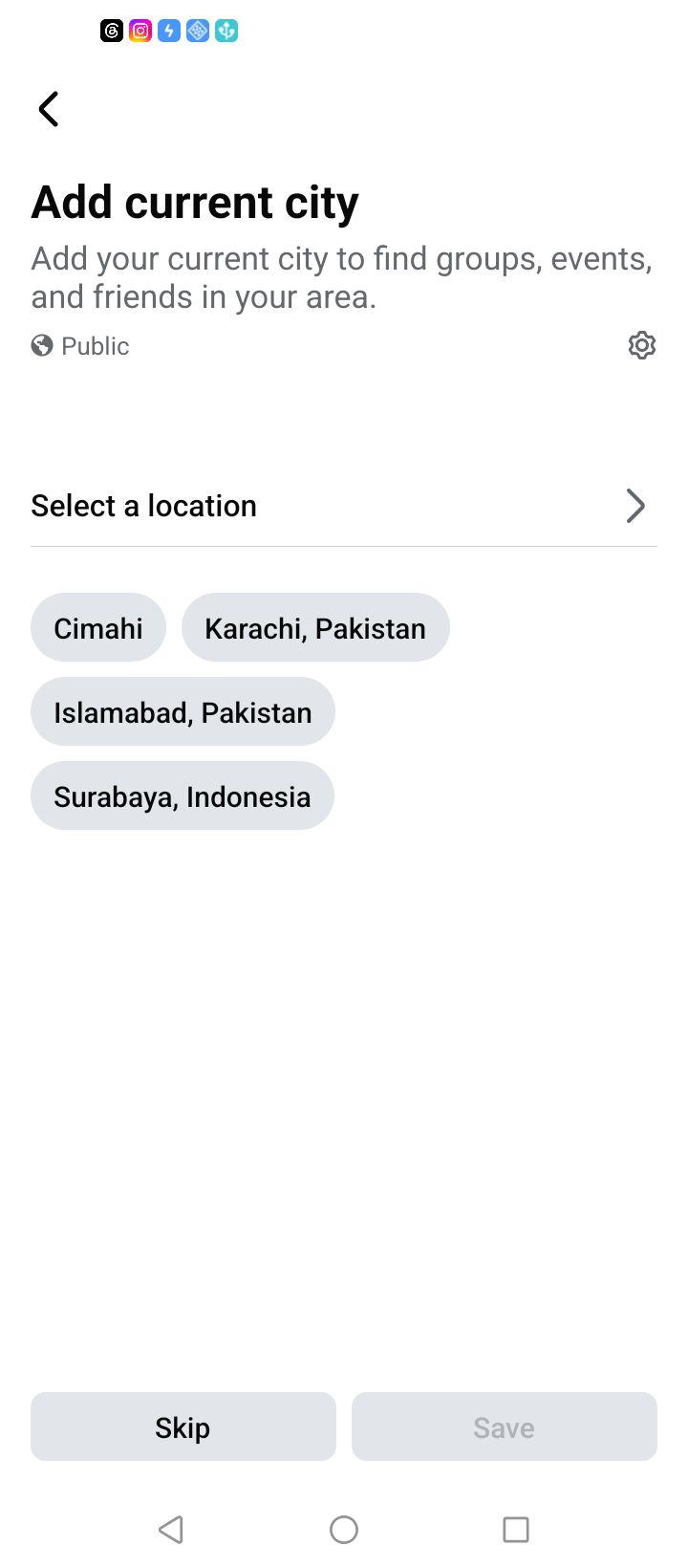
Task: Pick the Islamabad, Pakistan chip
Action: tap(183, 711)
